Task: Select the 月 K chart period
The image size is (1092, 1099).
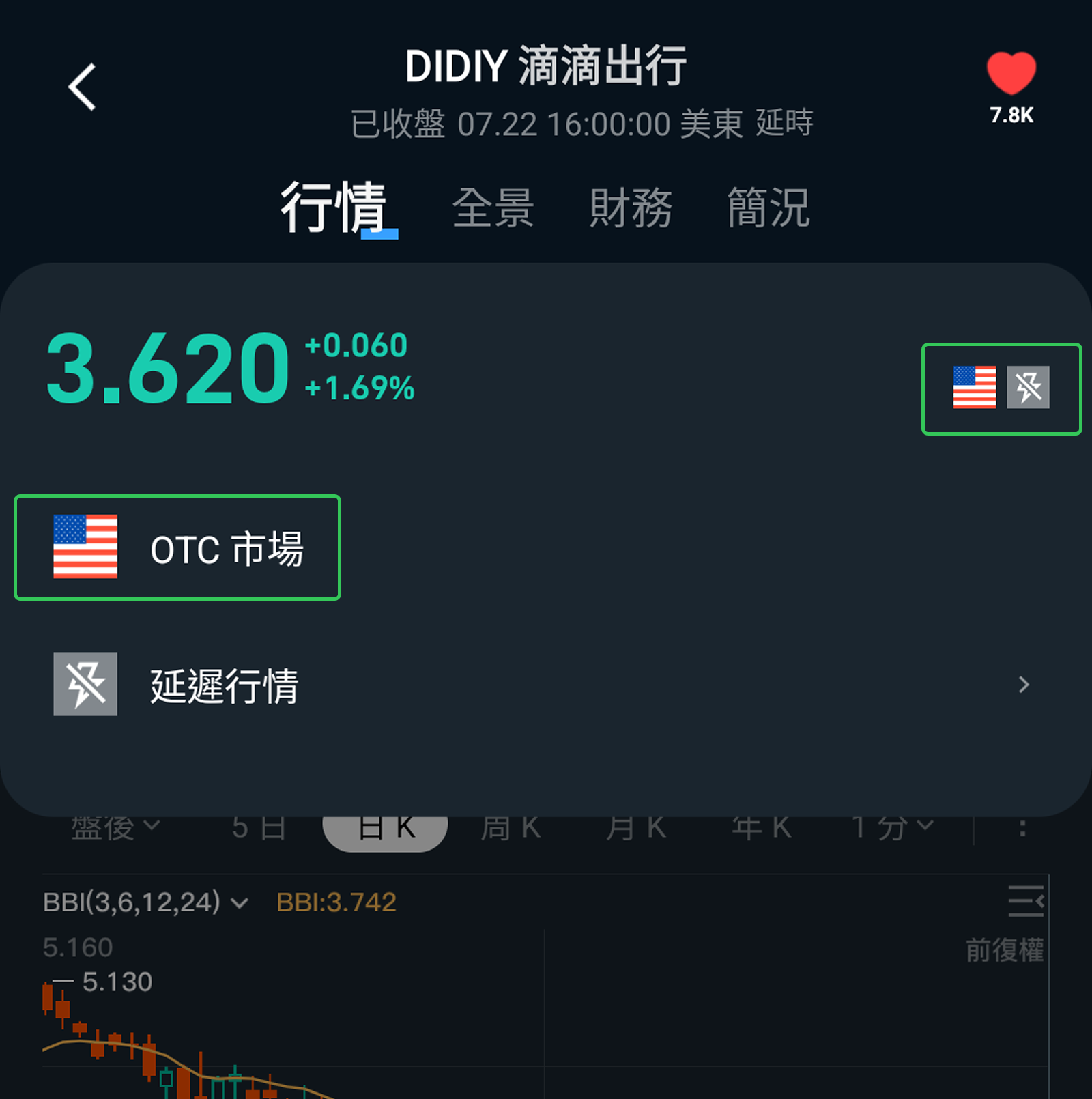Action: click(x=635, y=828)
